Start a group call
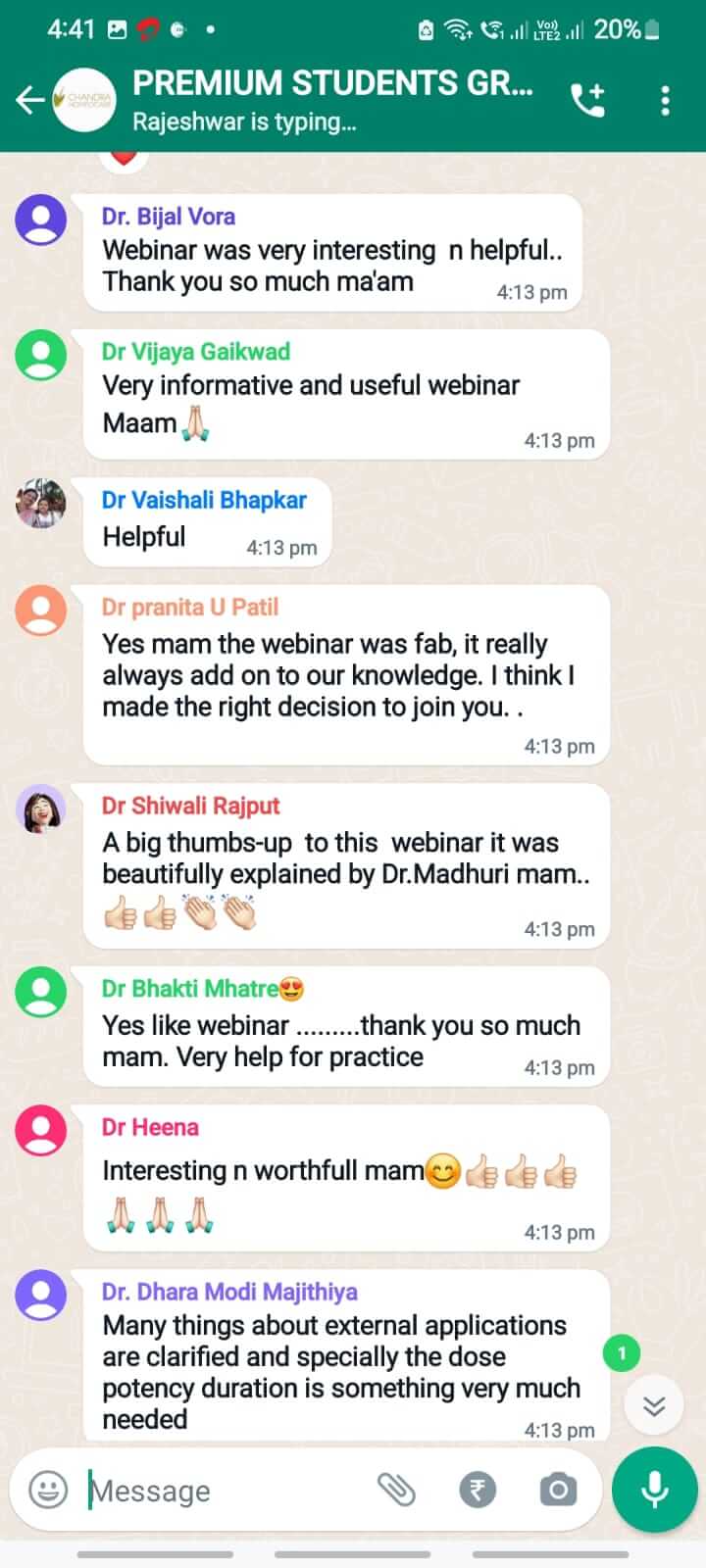The height and width of the screenshot is (1568, 706). coord(588,99)
